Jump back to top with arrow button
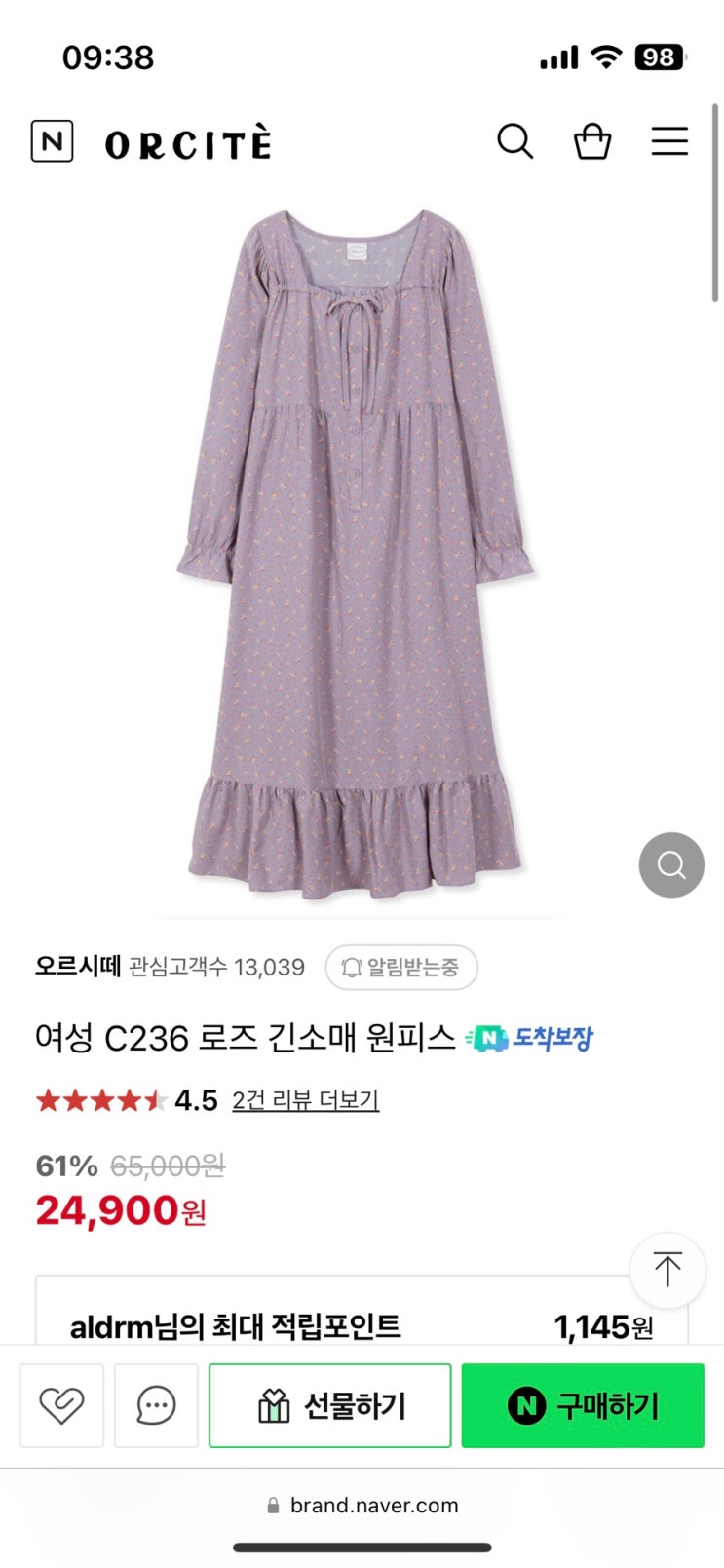The width and height of the screenshot is (724, 1568). 667,1270
